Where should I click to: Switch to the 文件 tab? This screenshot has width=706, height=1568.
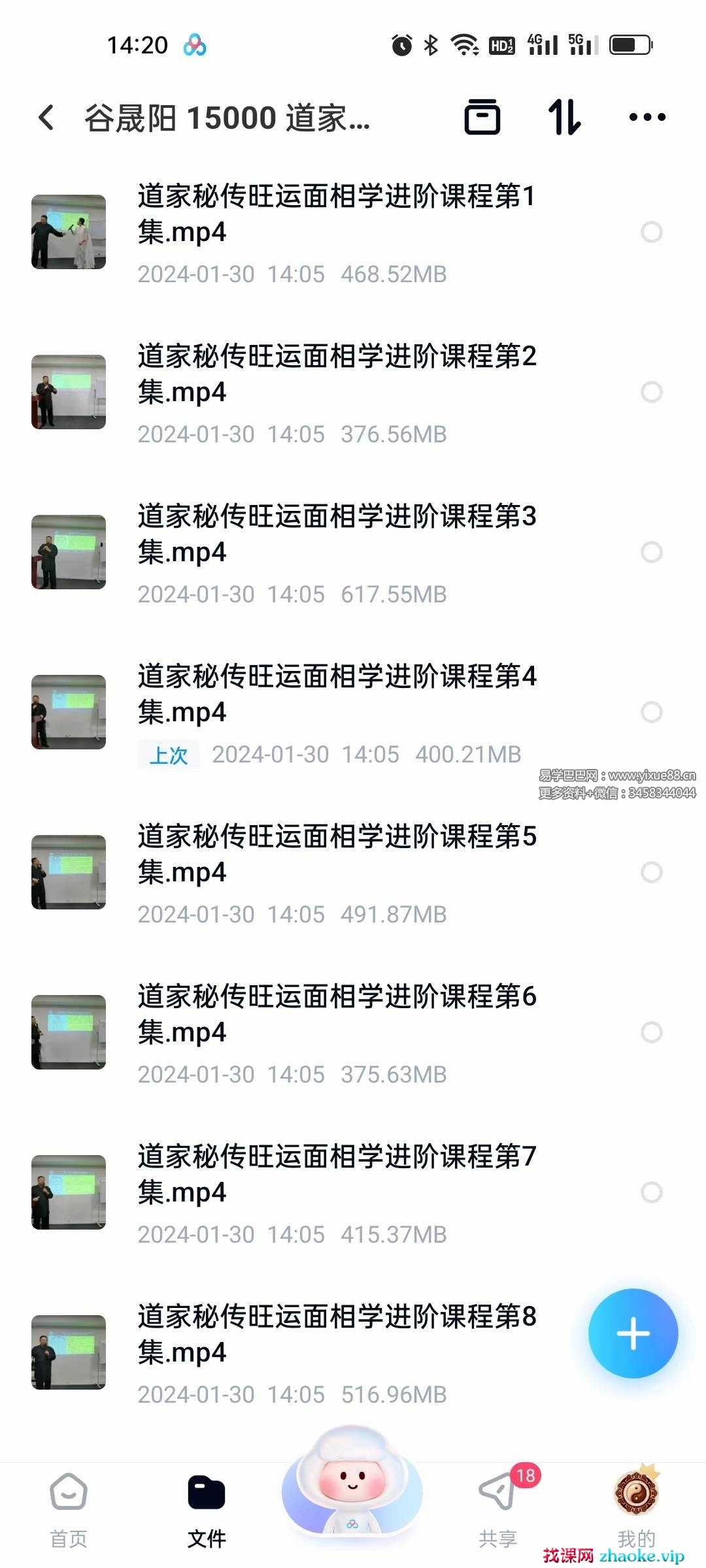coord(207,1511)
